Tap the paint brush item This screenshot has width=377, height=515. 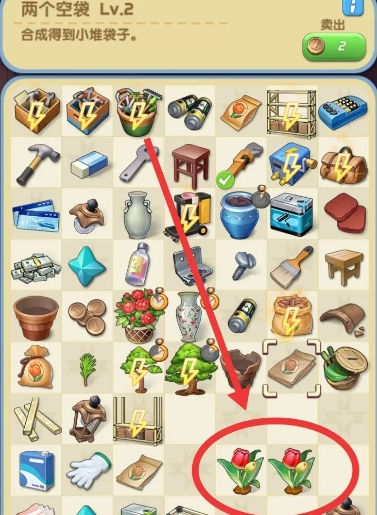tap(292, 267)
